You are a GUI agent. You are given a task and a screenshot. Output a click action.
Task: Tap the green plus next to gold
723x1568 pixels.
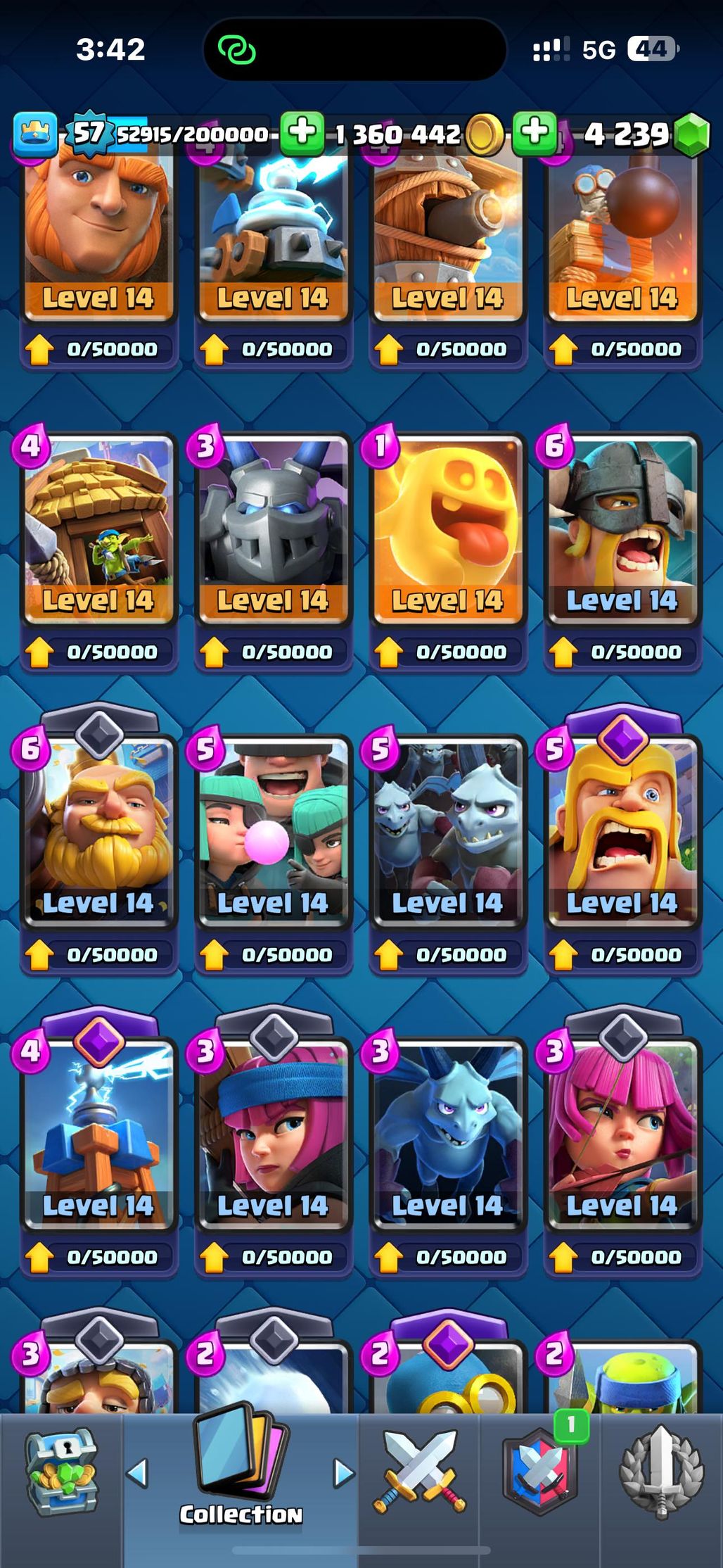tap(302, 132)
